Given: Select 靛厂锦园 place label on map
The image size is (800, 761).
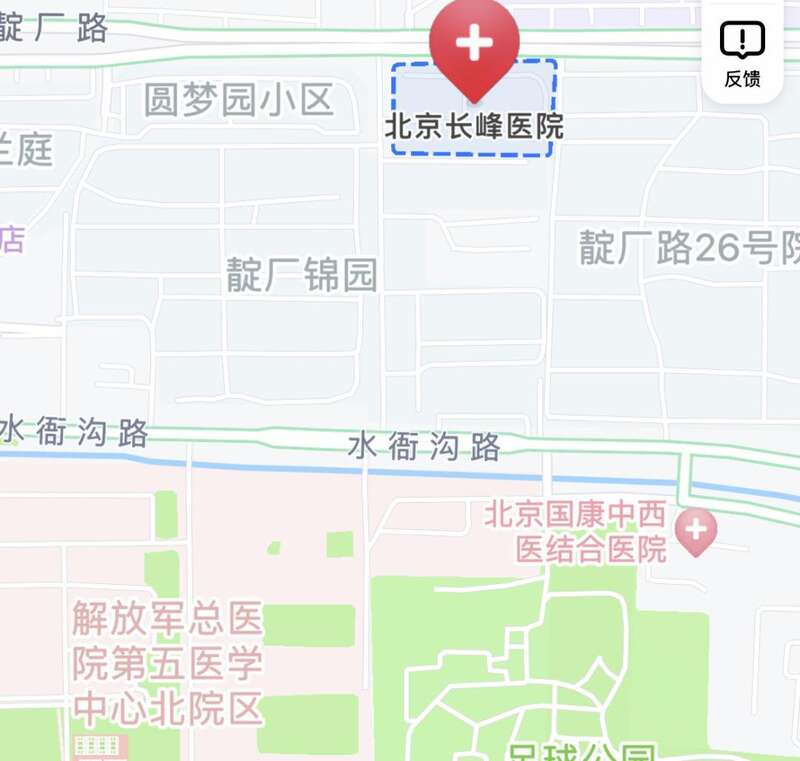Looking at the screenshot, I should pos(301,275).
